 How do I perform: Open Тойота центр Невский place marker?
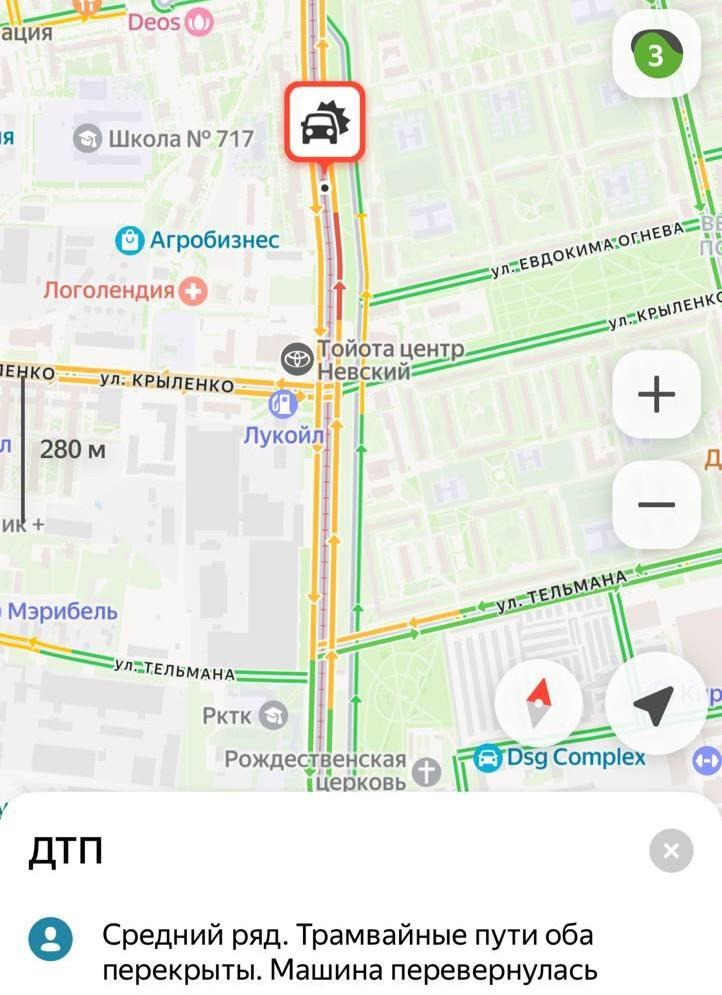click(297, 359)
